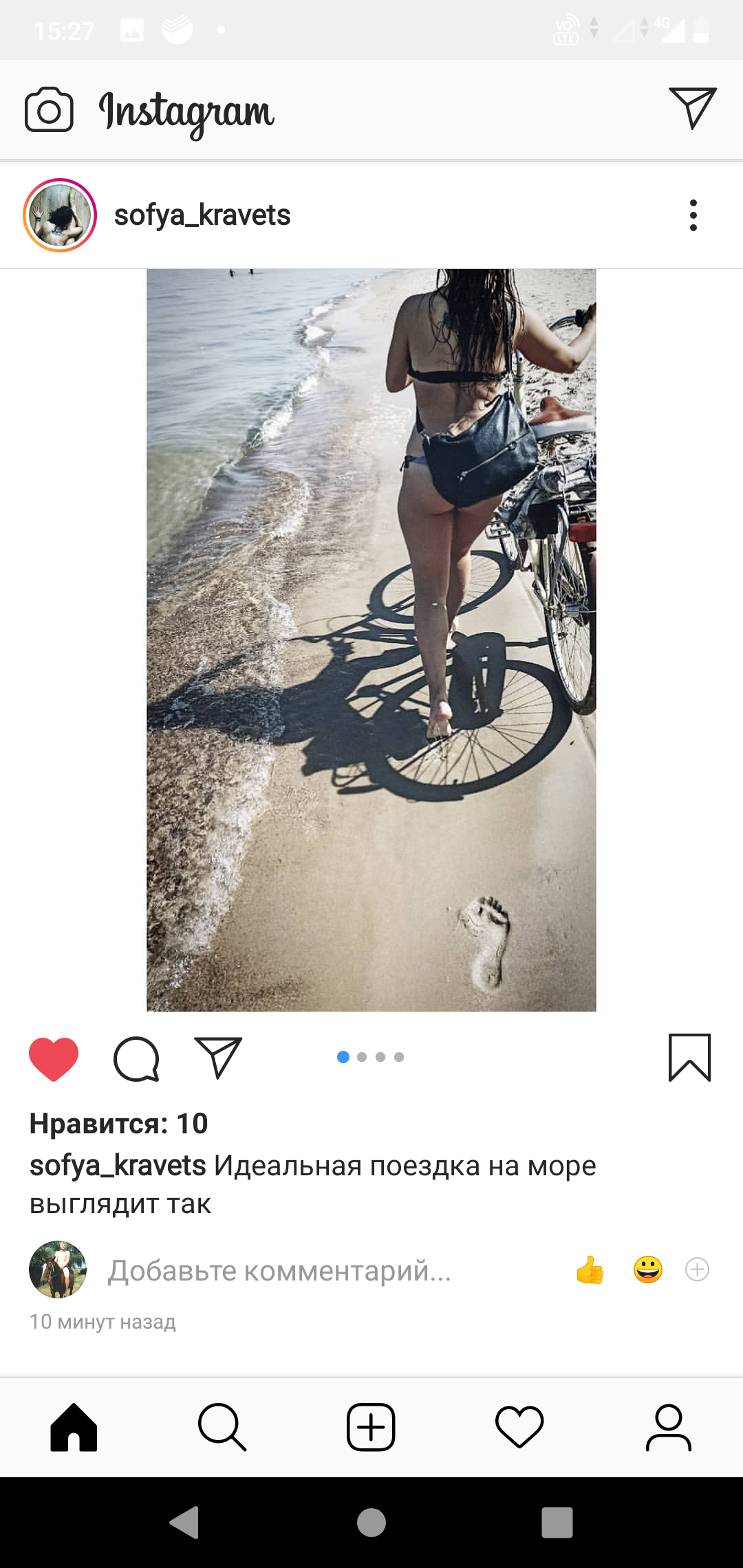Add the grinning emoji quick comment

648,1270
